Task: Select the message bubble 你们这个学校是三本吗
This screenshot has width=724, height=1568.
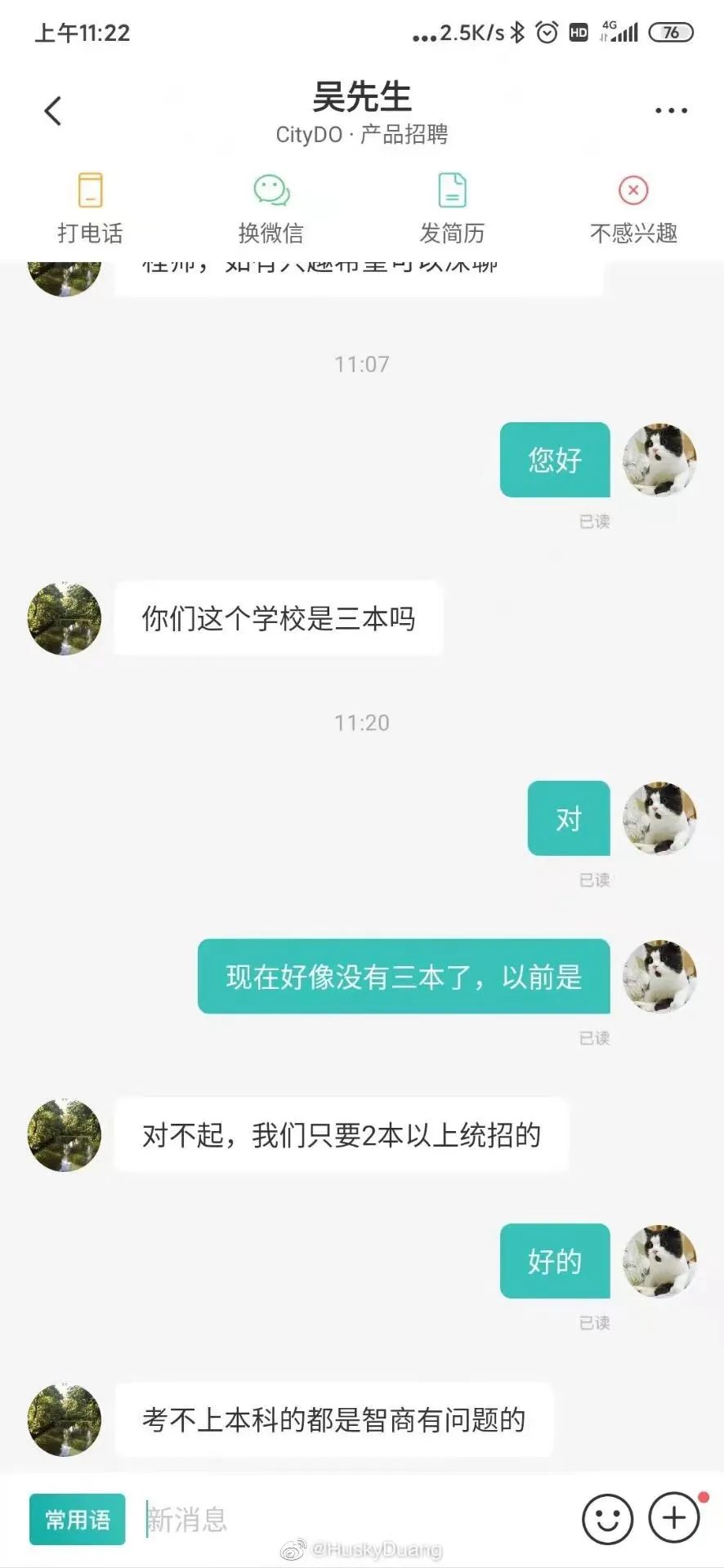Action: click(278, 619)
